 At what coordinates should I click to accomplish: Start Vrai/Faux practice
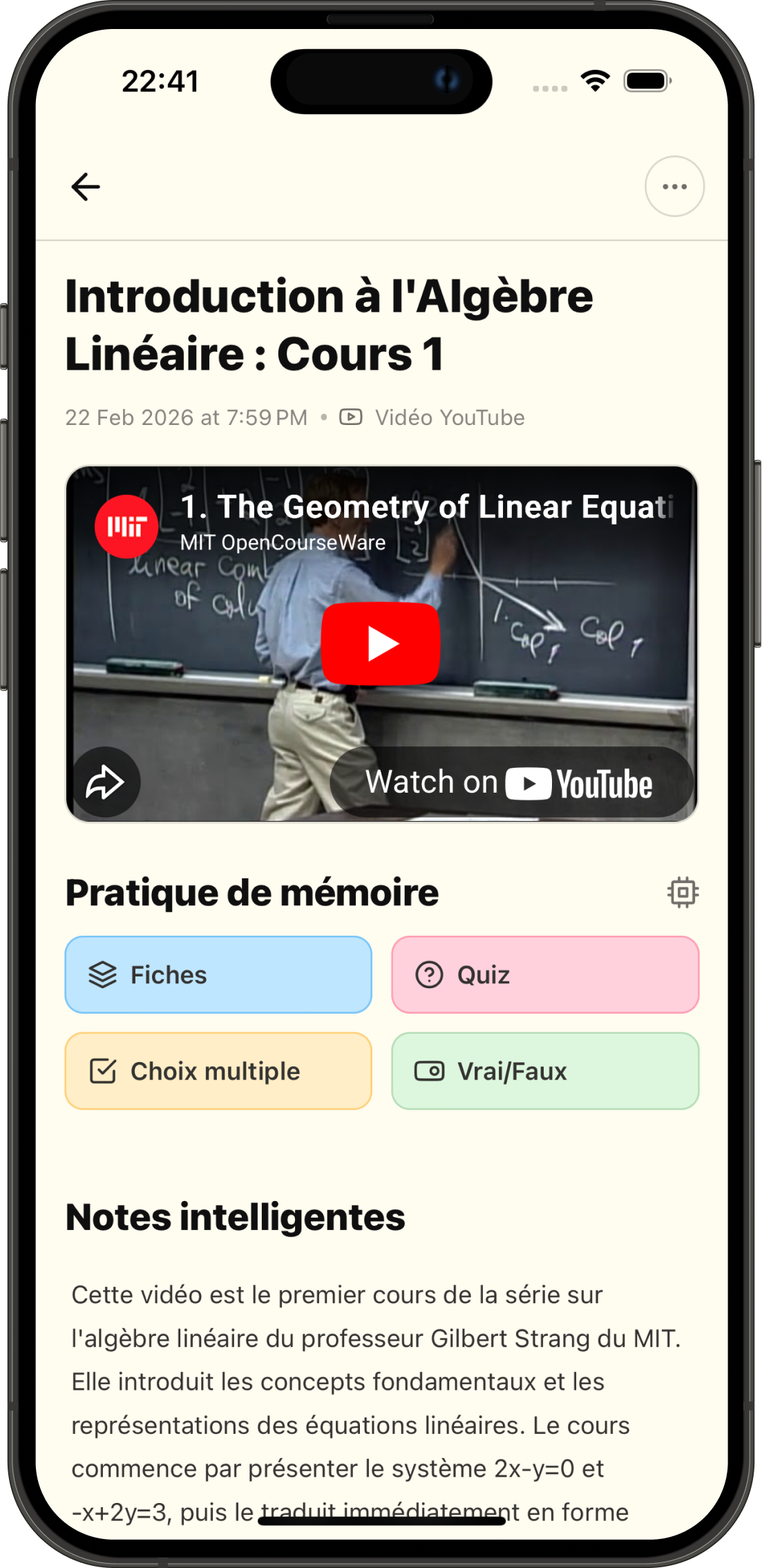tap(545, 1071)
